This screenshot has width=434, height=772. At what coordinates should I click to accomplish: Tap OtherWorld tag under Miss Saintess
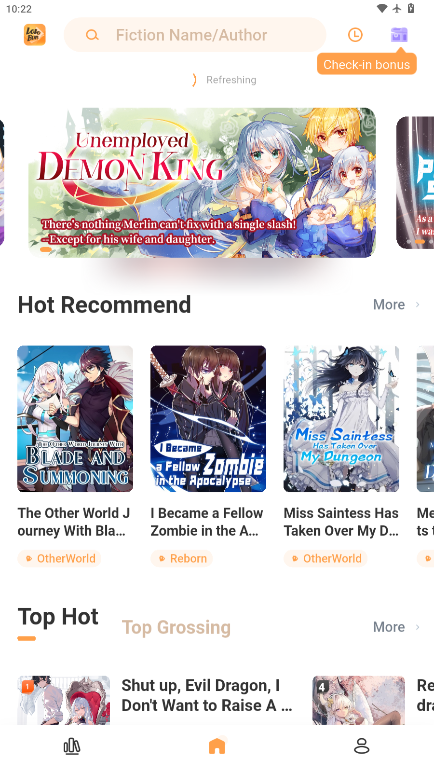(325, 558)
